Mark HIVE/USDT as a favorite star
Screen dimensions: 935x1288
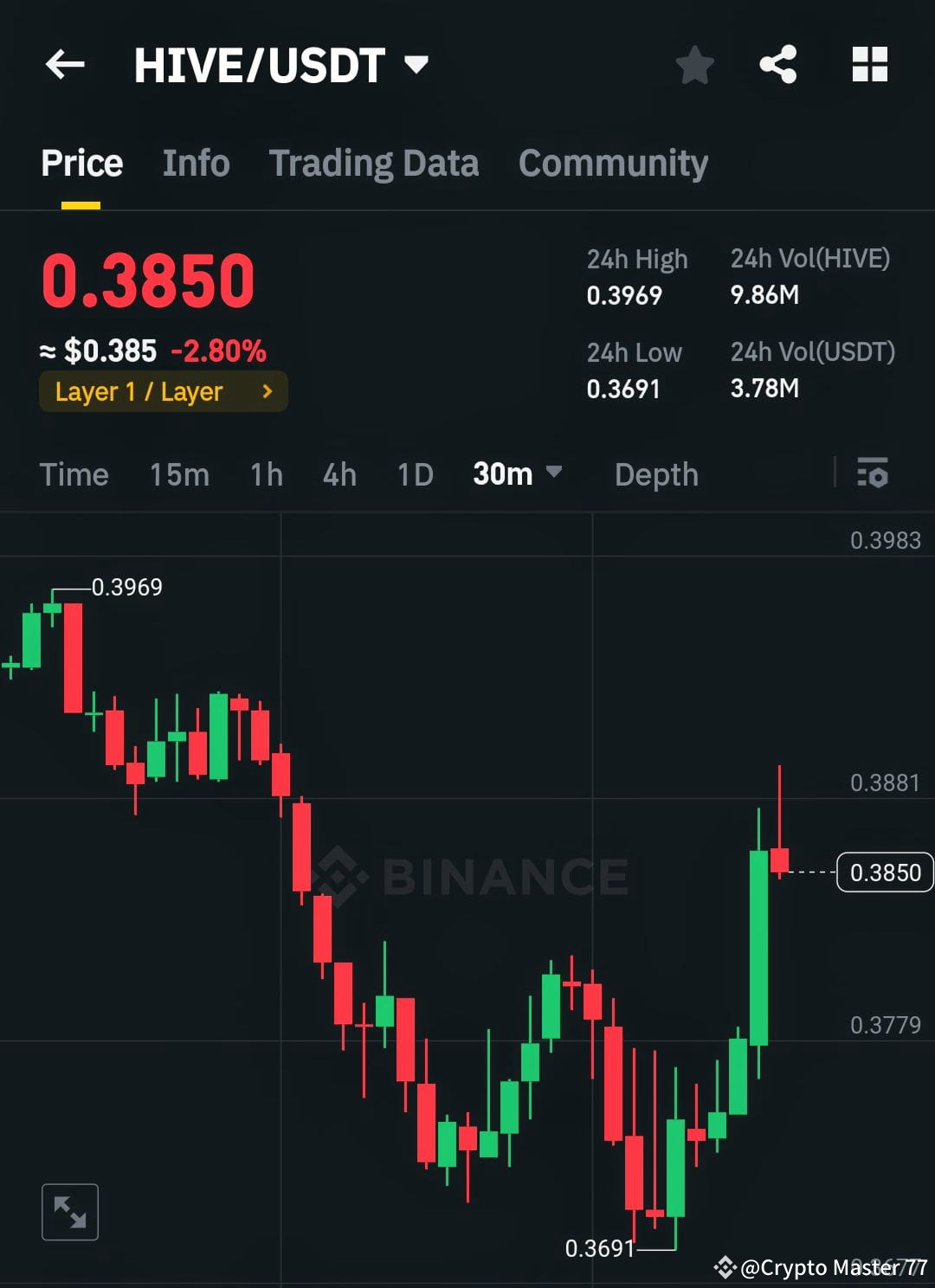pyautogui.click(x=695, y=64)
